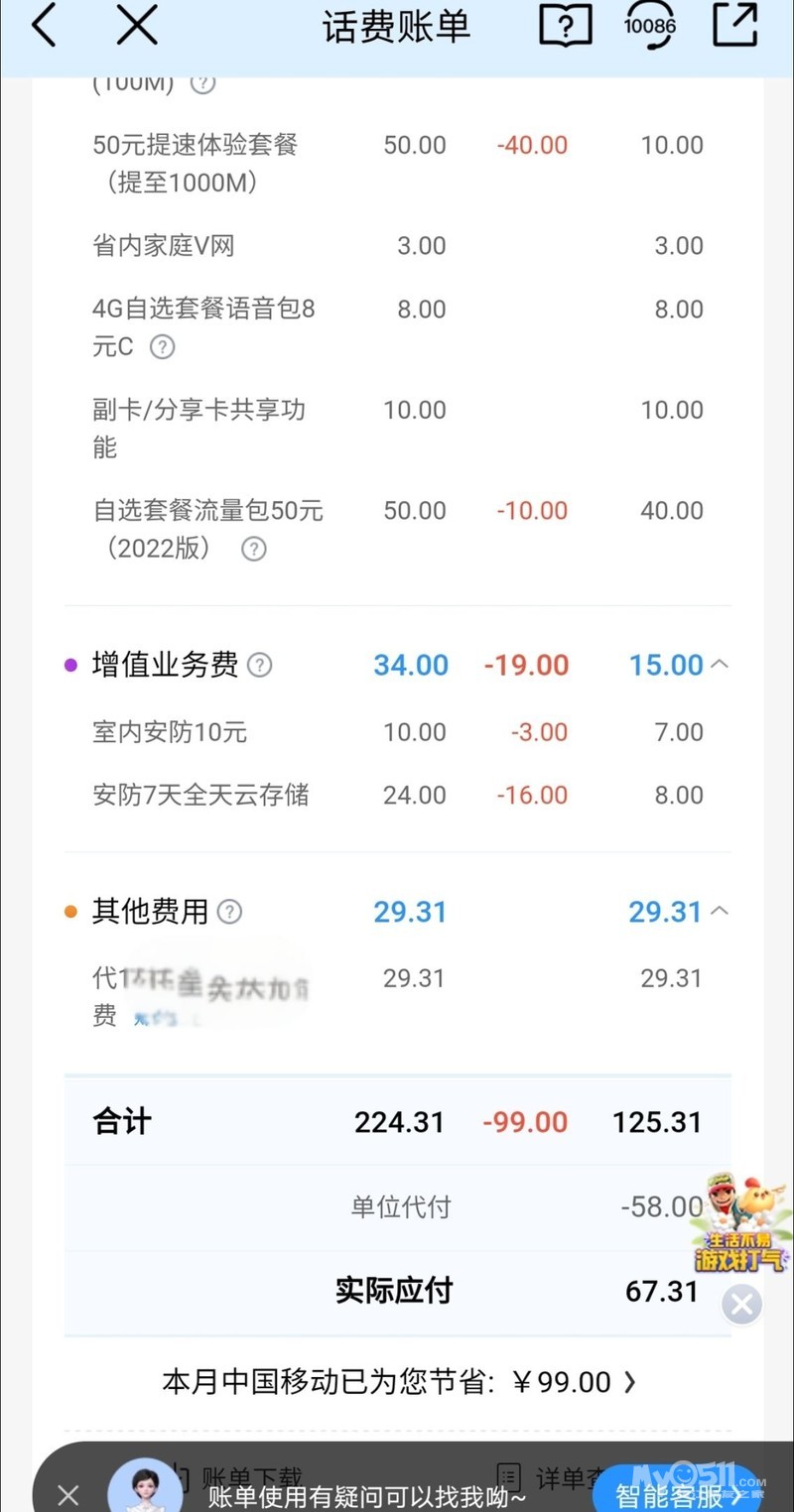Image resolution: width=794 pixels, height=1512 pixels.
Task: Tap help icon beside 4G自选套餐语音包8元C
Action: click(x=162, y=347)
